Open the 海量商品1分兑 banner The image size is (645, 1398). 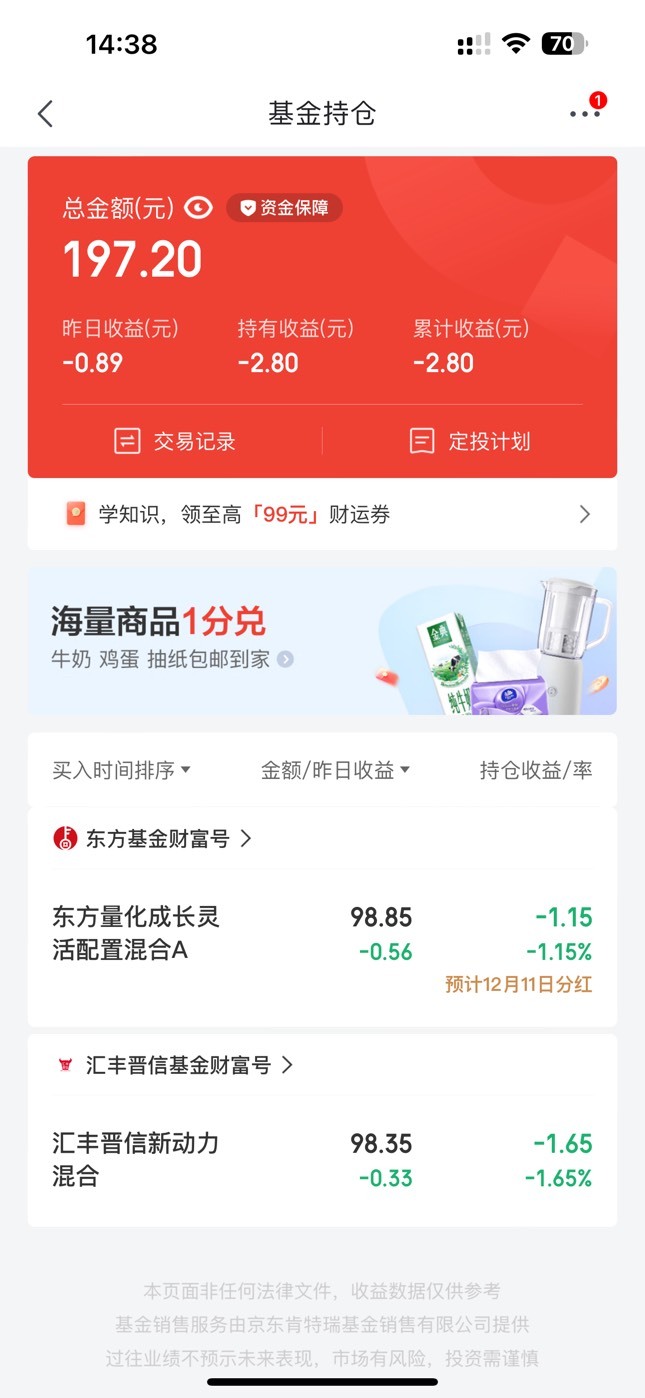tap(322, 641)
